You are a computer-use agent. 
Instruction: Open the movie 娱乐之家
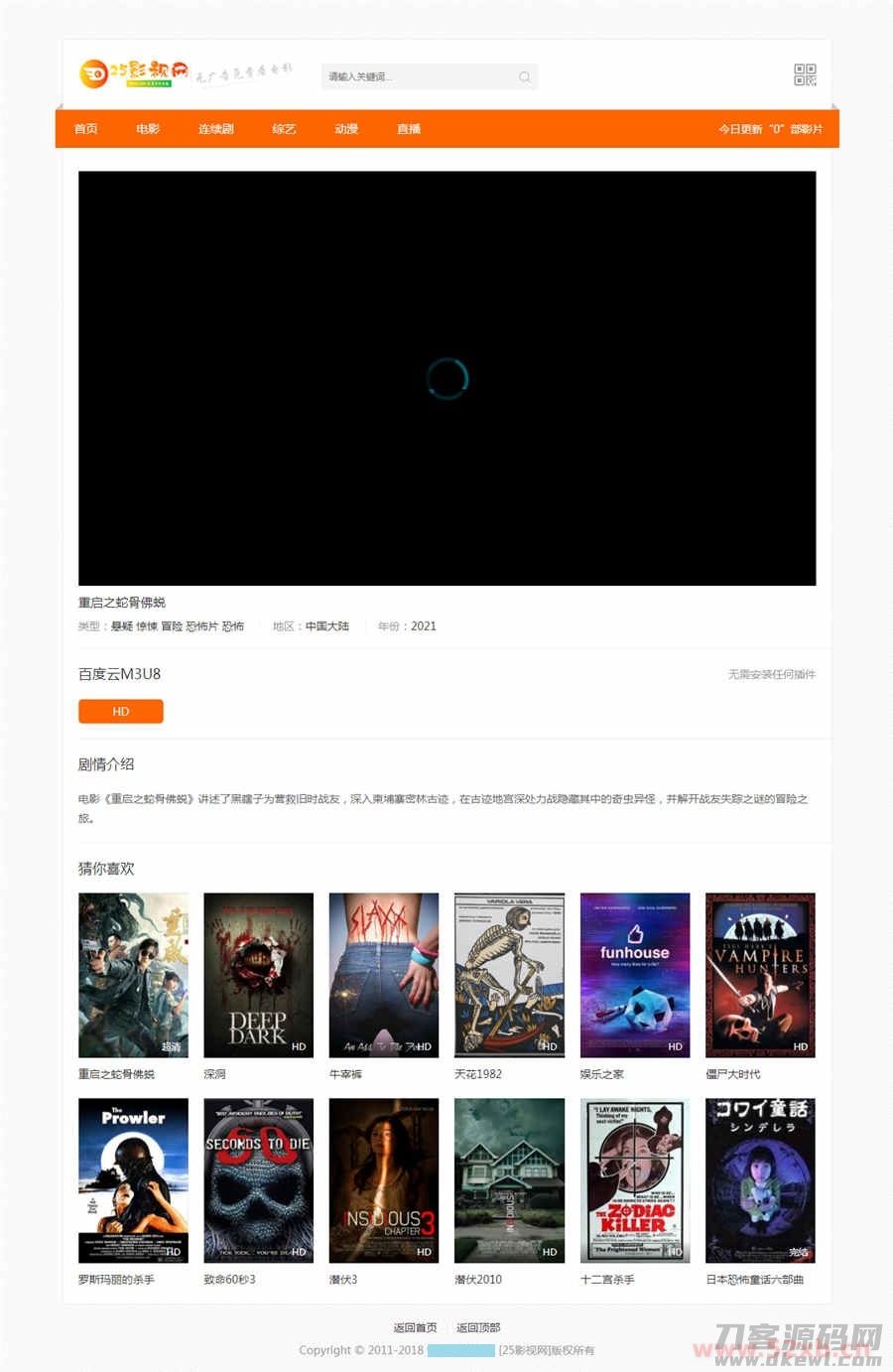635,975
